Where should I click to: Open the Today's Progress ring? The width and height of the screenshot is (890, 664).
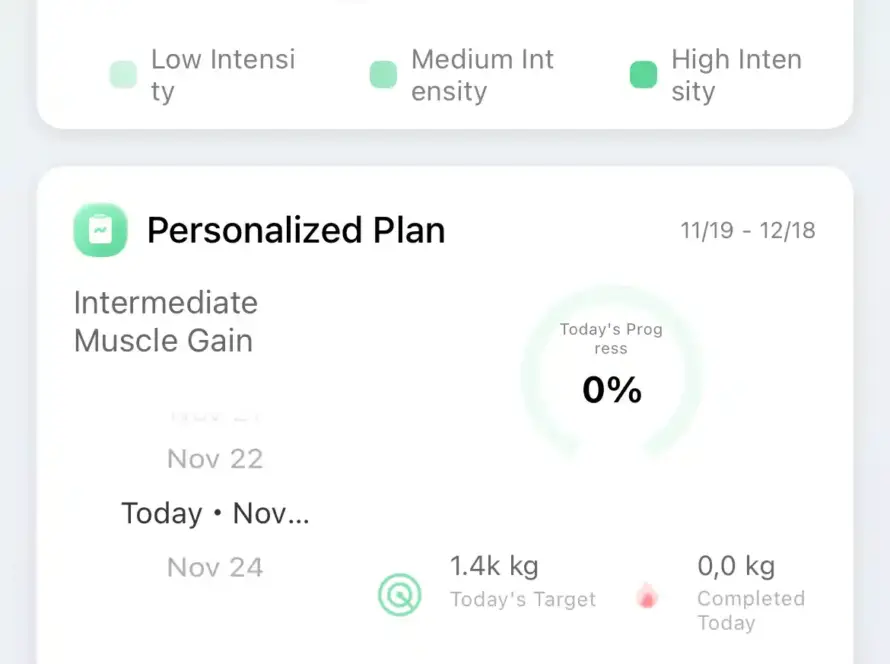(x=611, y=372)
